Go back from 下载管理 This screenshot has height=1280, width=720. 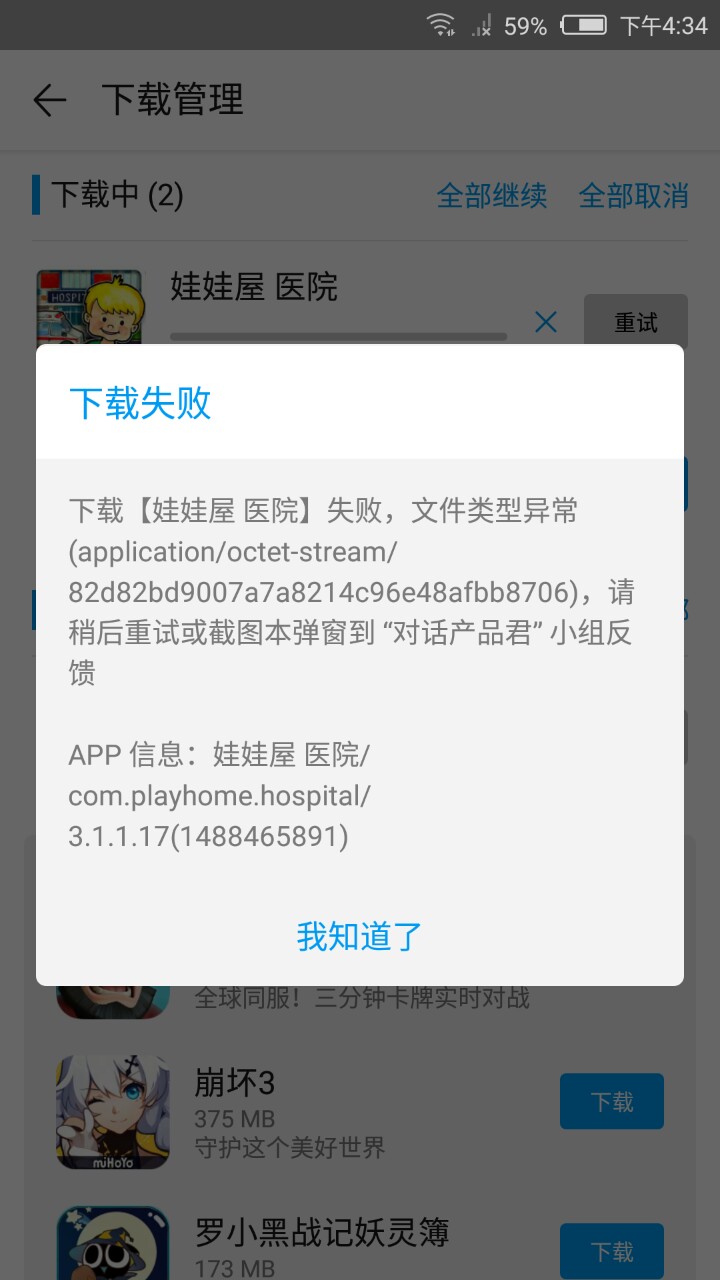(49, 100)
